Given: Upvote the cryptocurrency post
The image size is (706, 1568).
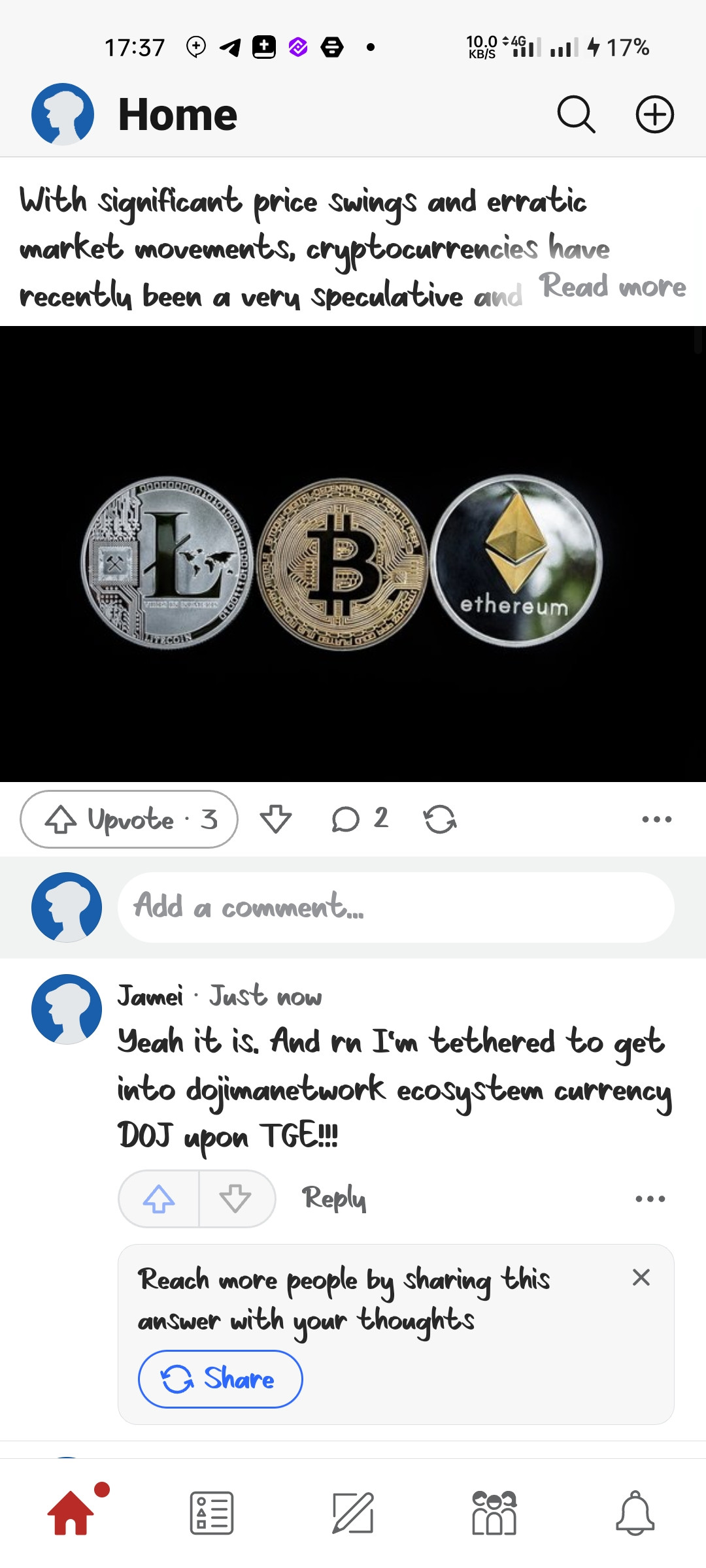Looking at the screenshot, I should (129, 819).
